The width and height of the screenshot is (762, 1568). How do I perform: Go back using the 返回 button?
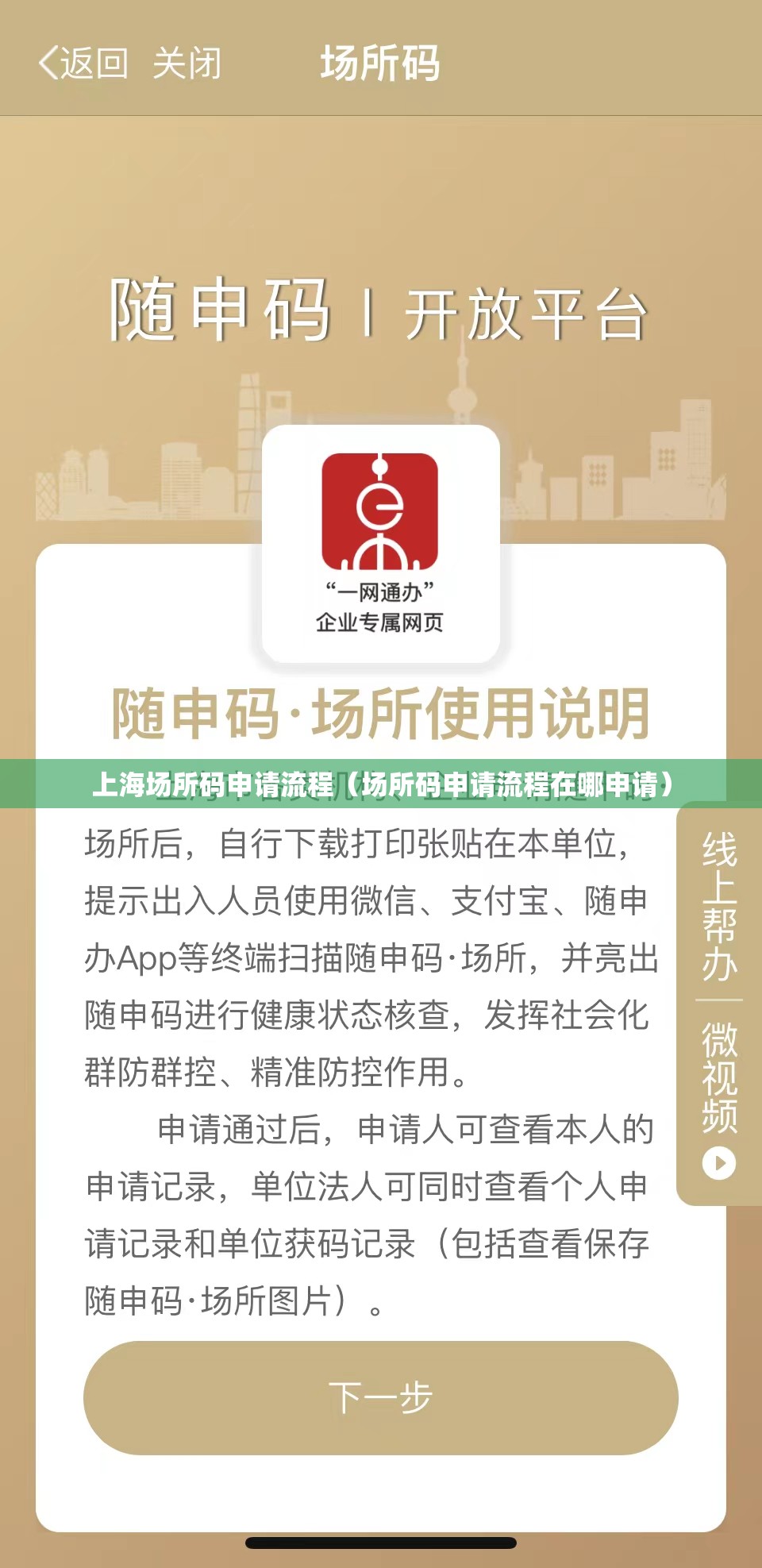[x=83, y=63]
